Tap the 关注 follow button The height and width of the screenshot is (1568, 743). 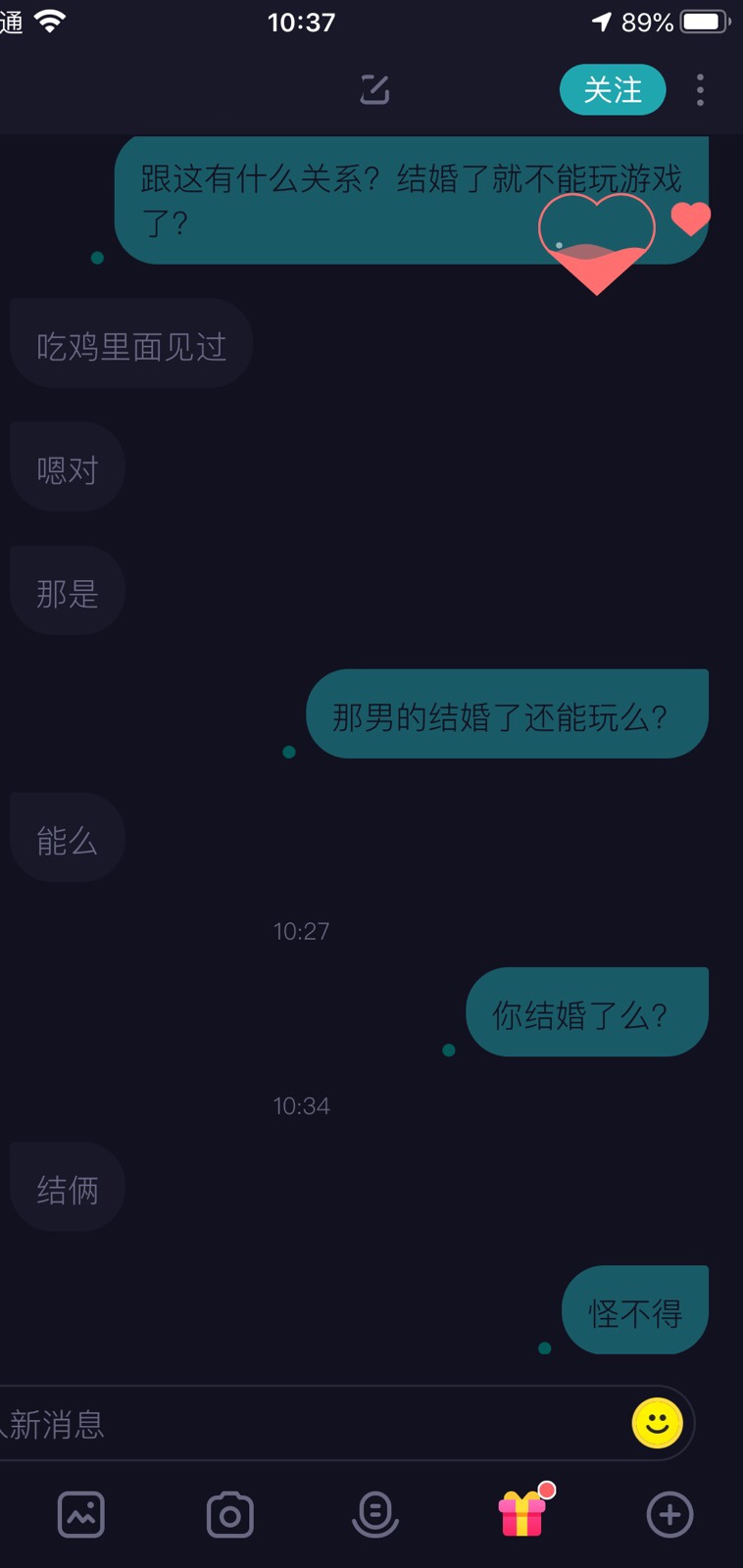pos(613,90)
